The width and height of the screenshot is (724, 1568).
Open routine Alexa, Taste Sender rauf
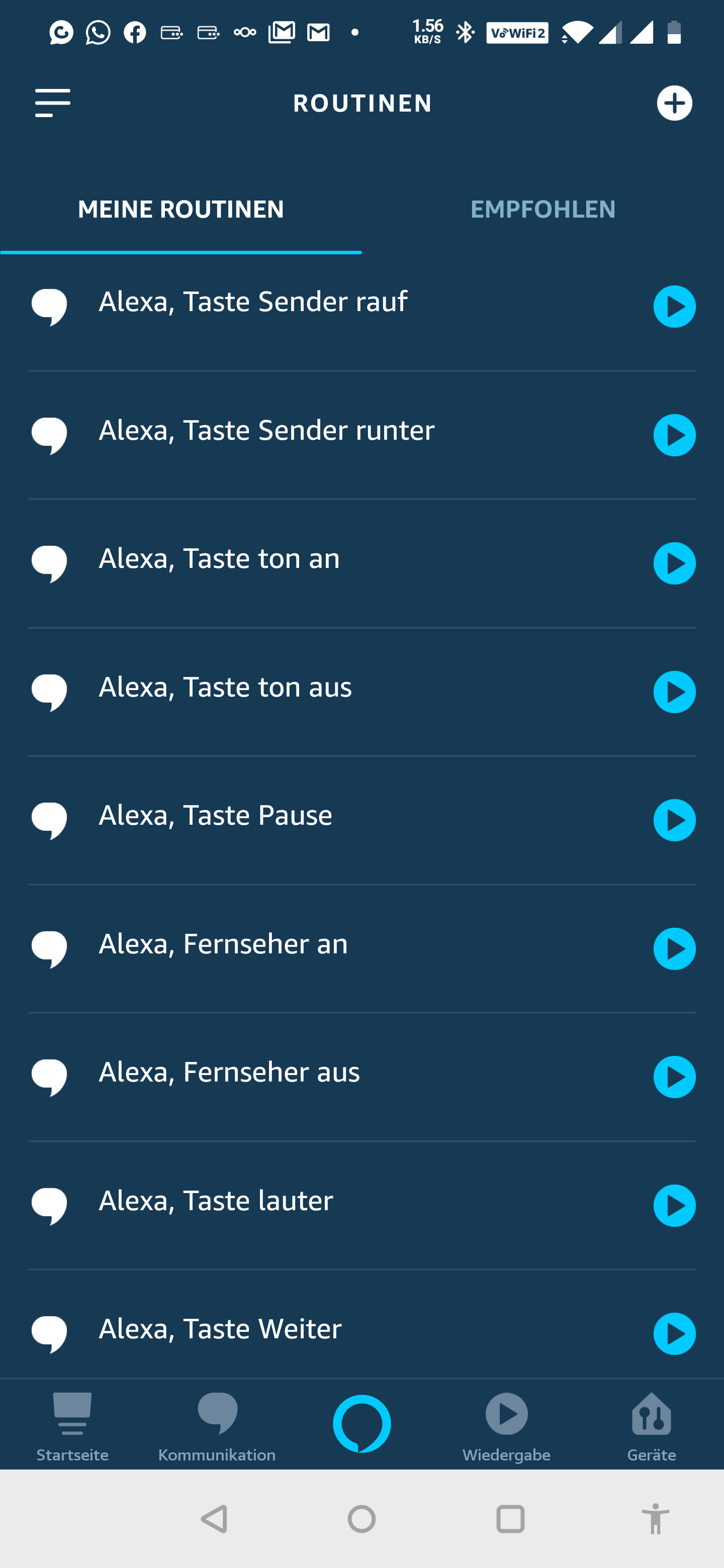[361, 306]
